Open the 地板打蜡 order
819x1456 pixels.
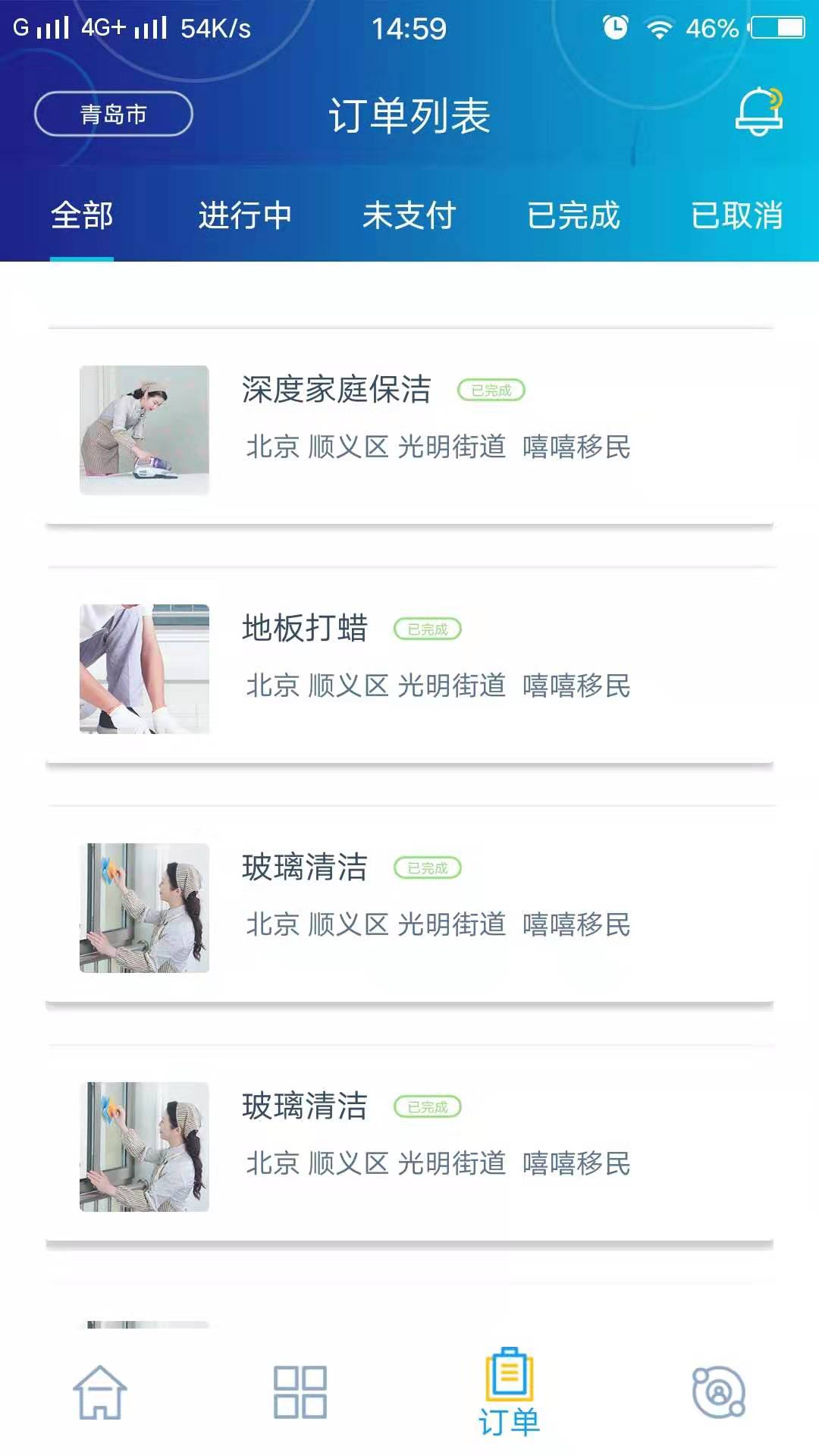coord(409,666)
